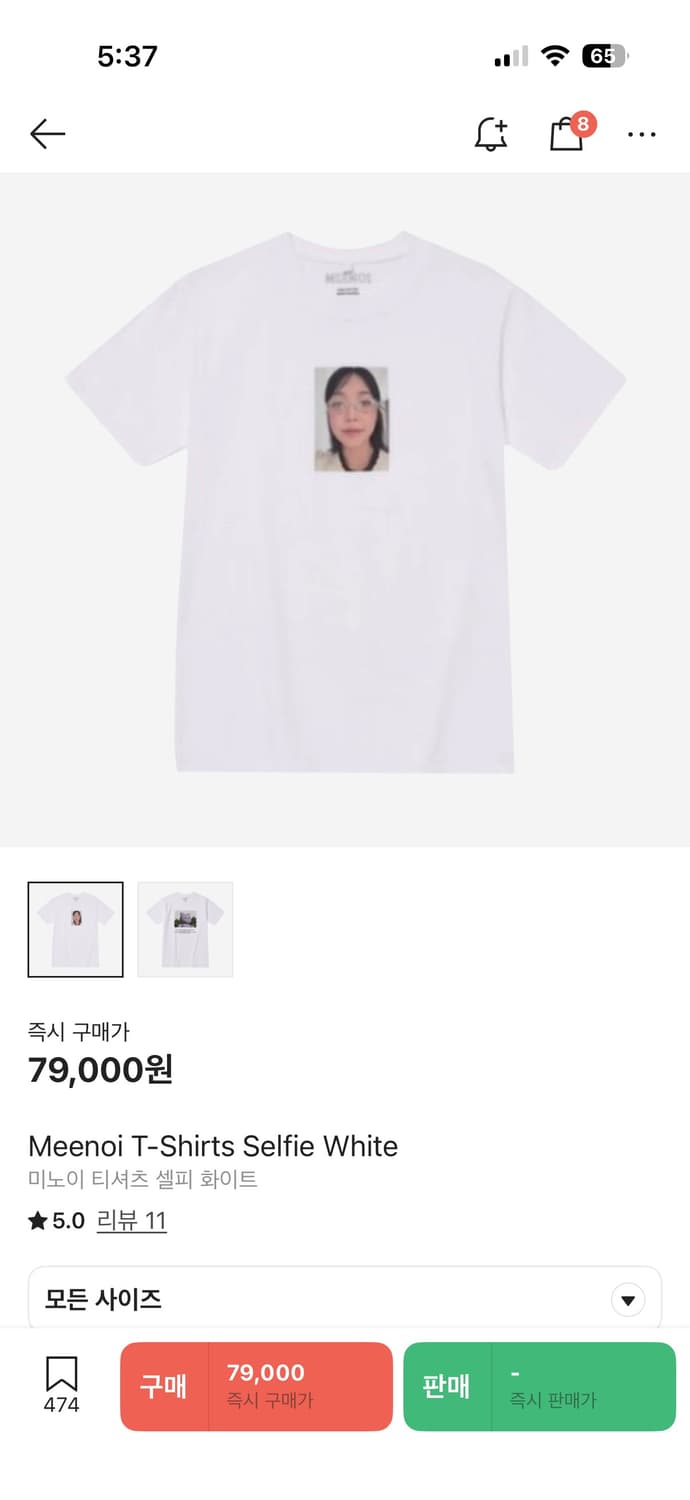Open the shopping bag with 8 items
This screenshot has width=690, height=1500.
tap(567, 134)
